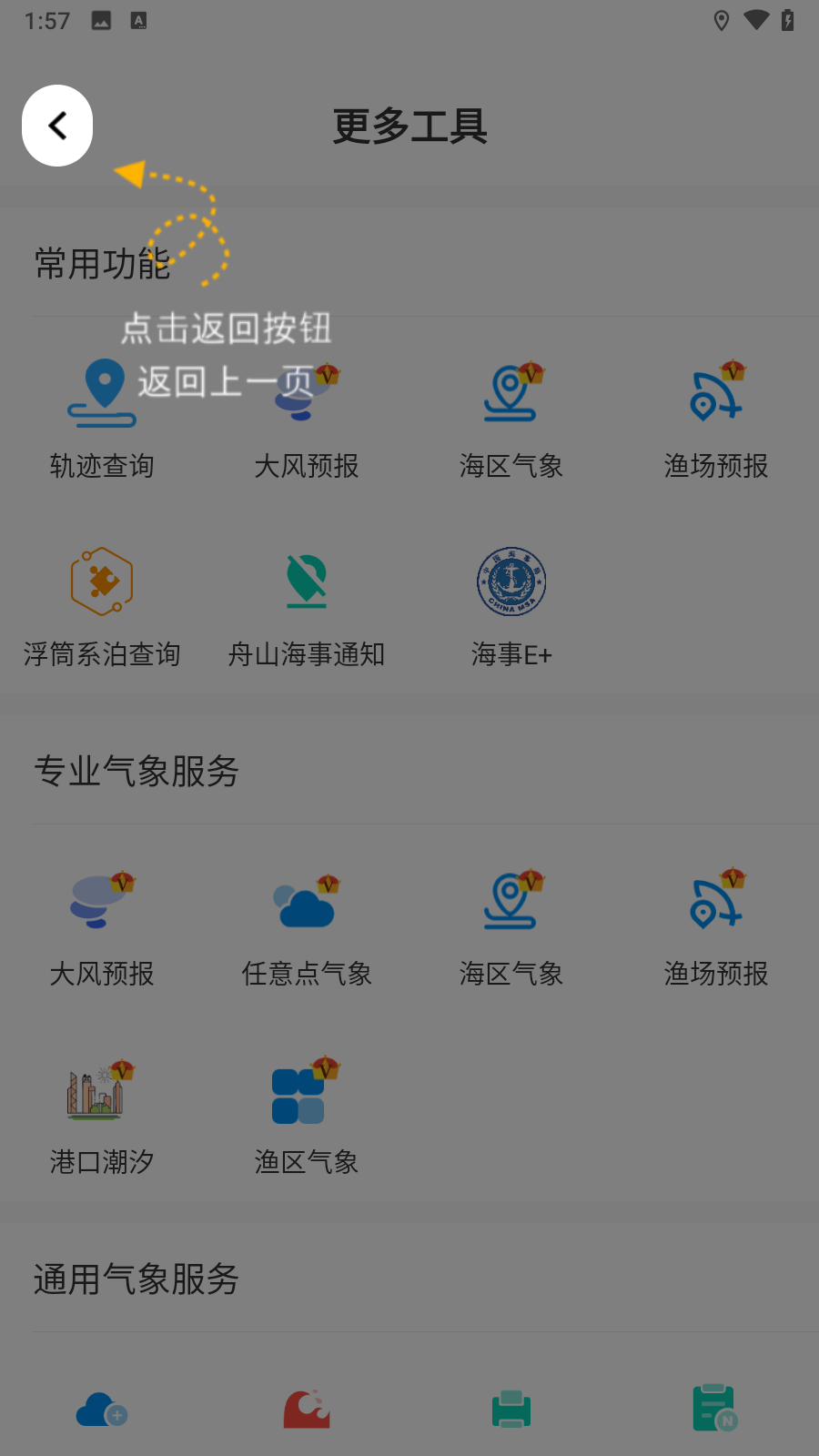
Task: Open 大风预报 under 专业气象服务
Action: click(102, 928)
